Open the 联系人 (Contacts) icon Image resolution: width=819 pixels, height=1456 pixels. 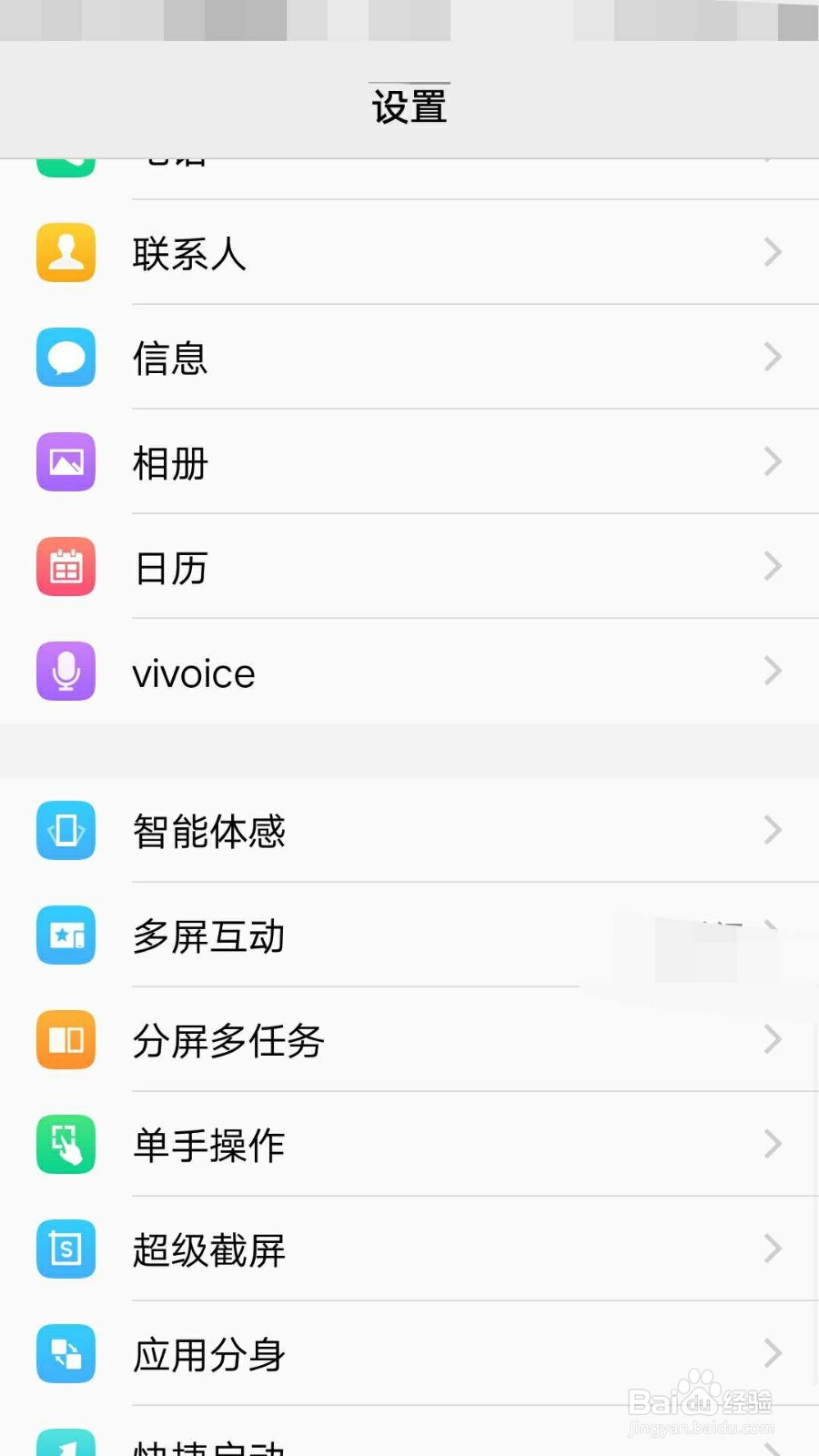[x=65, y=253]
